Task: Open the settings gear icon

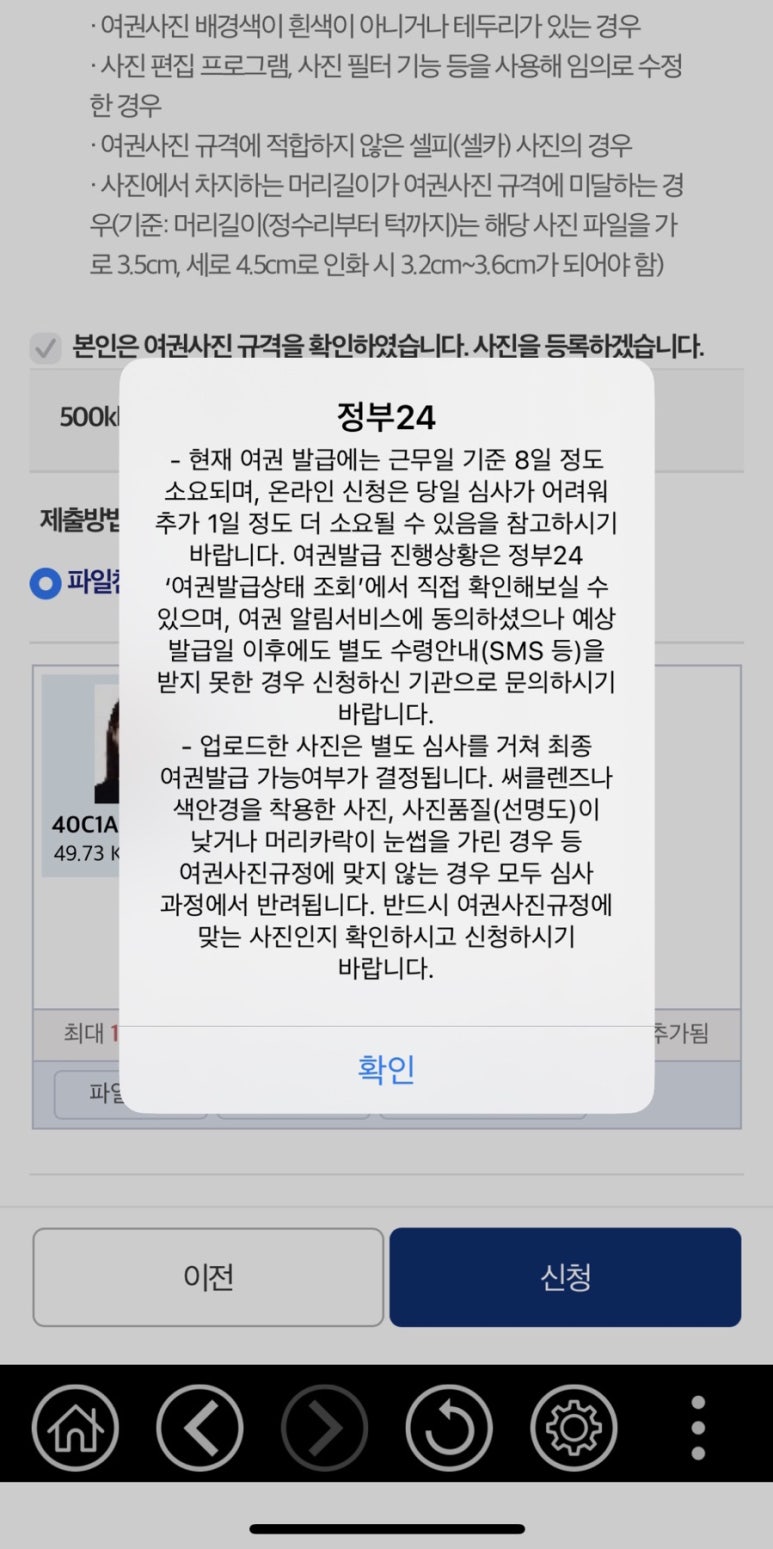Action: (x=573, y=1427)
